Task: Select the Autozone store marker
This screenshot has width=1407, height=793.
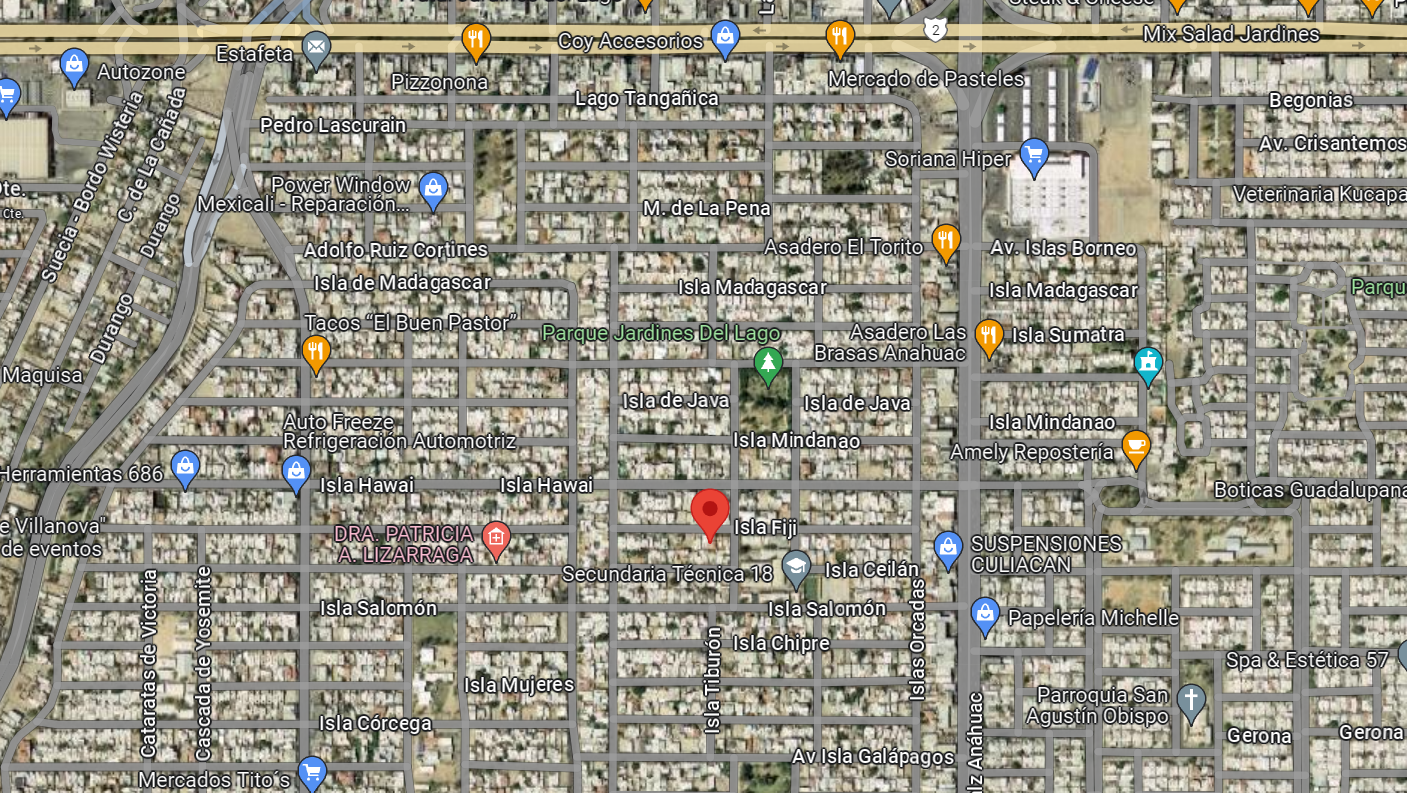Action: [74, 68]
